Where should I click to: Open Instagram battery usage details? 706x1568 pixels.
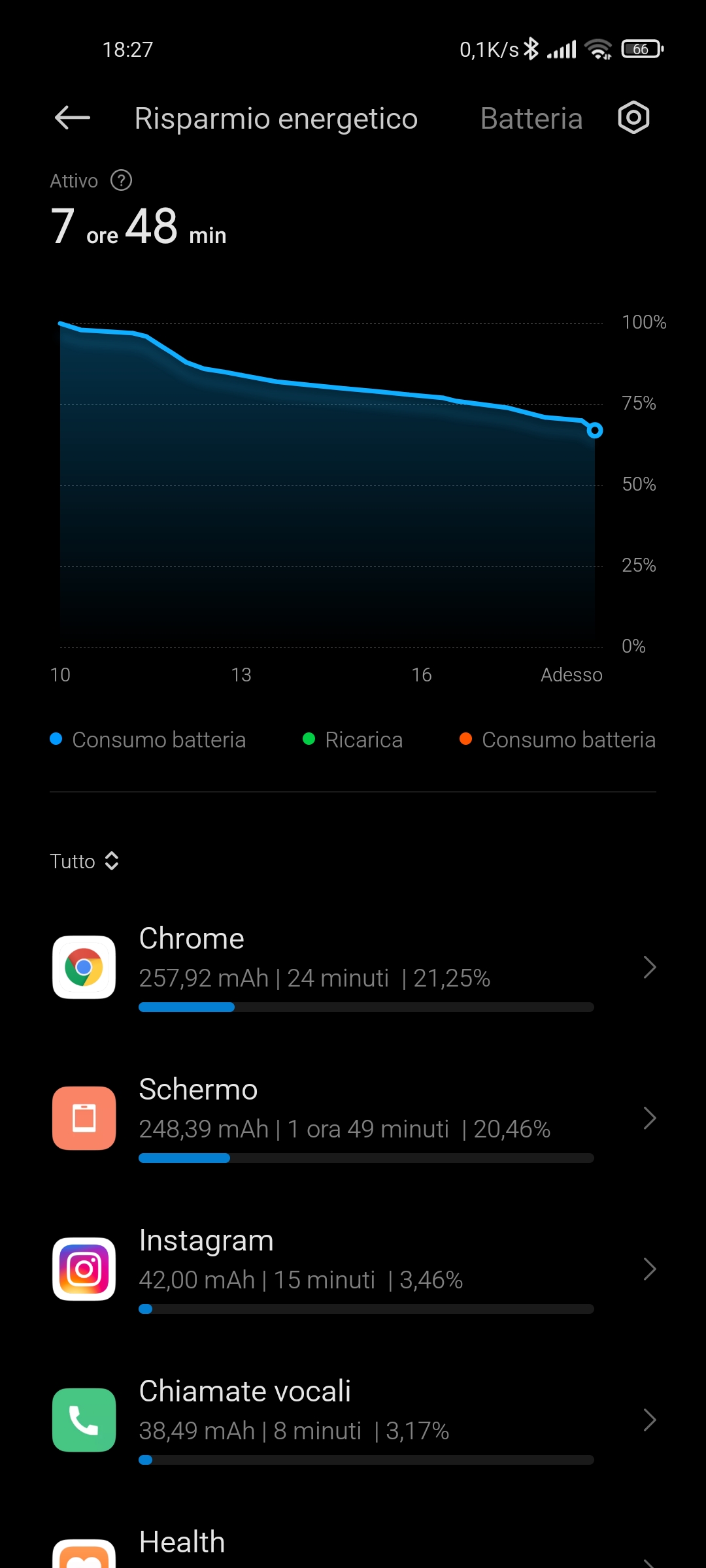353,1269
